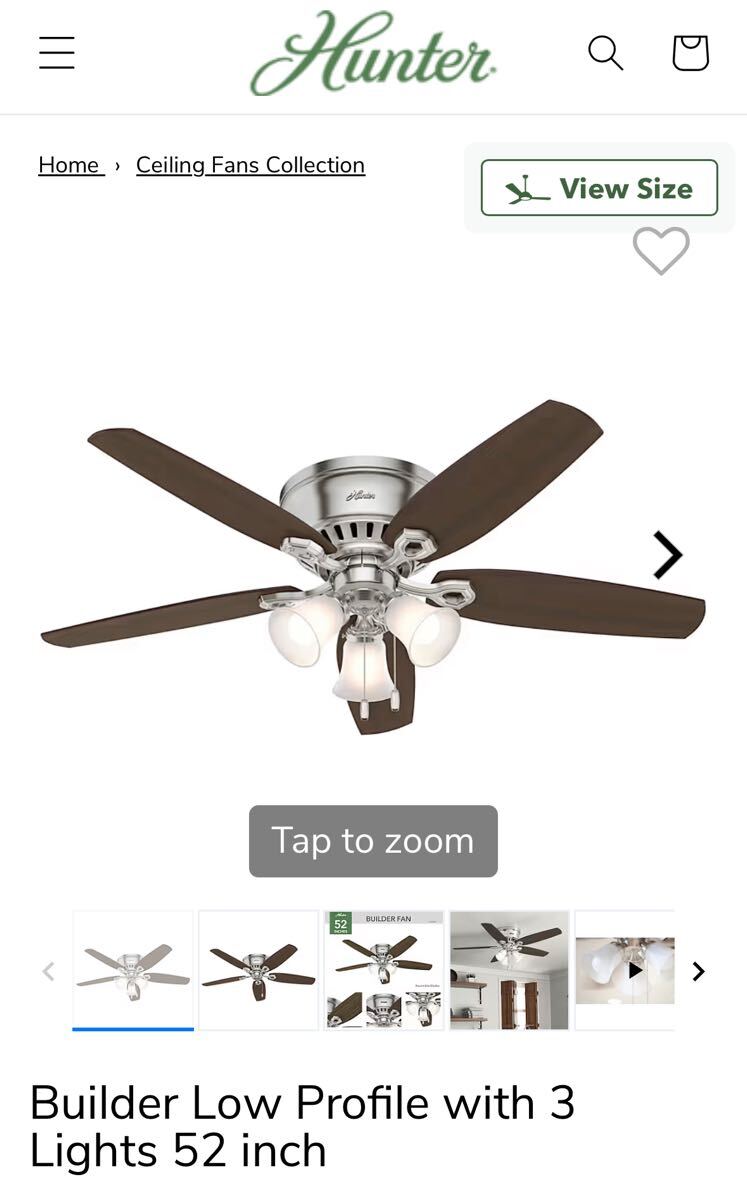Tap to zoom the product image

(x=373, y=841)
